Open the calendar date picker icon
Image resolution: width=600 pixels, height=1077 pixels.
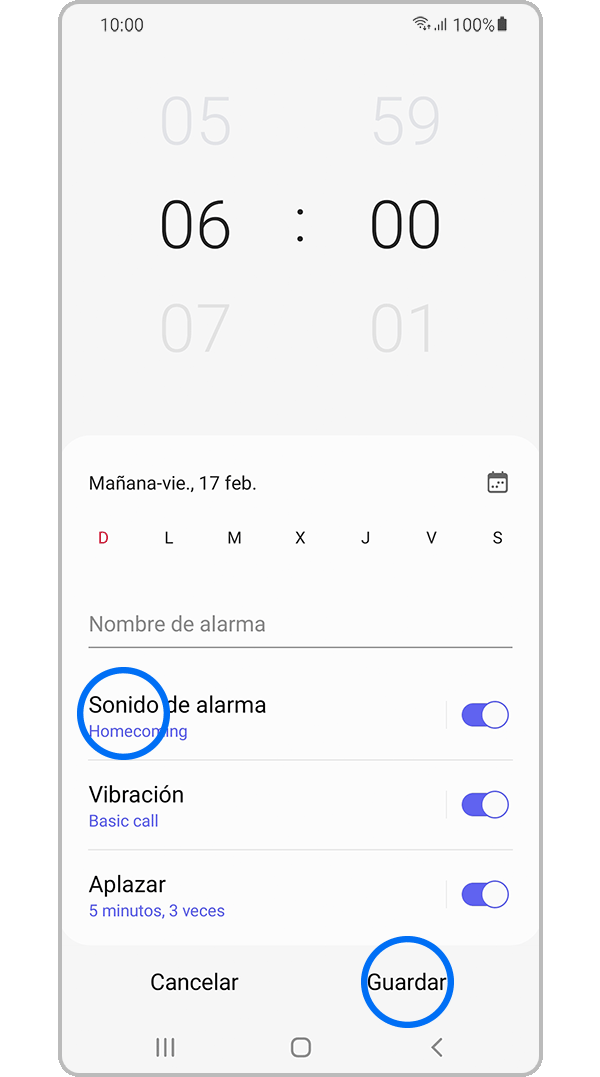(x=497, y=483)
